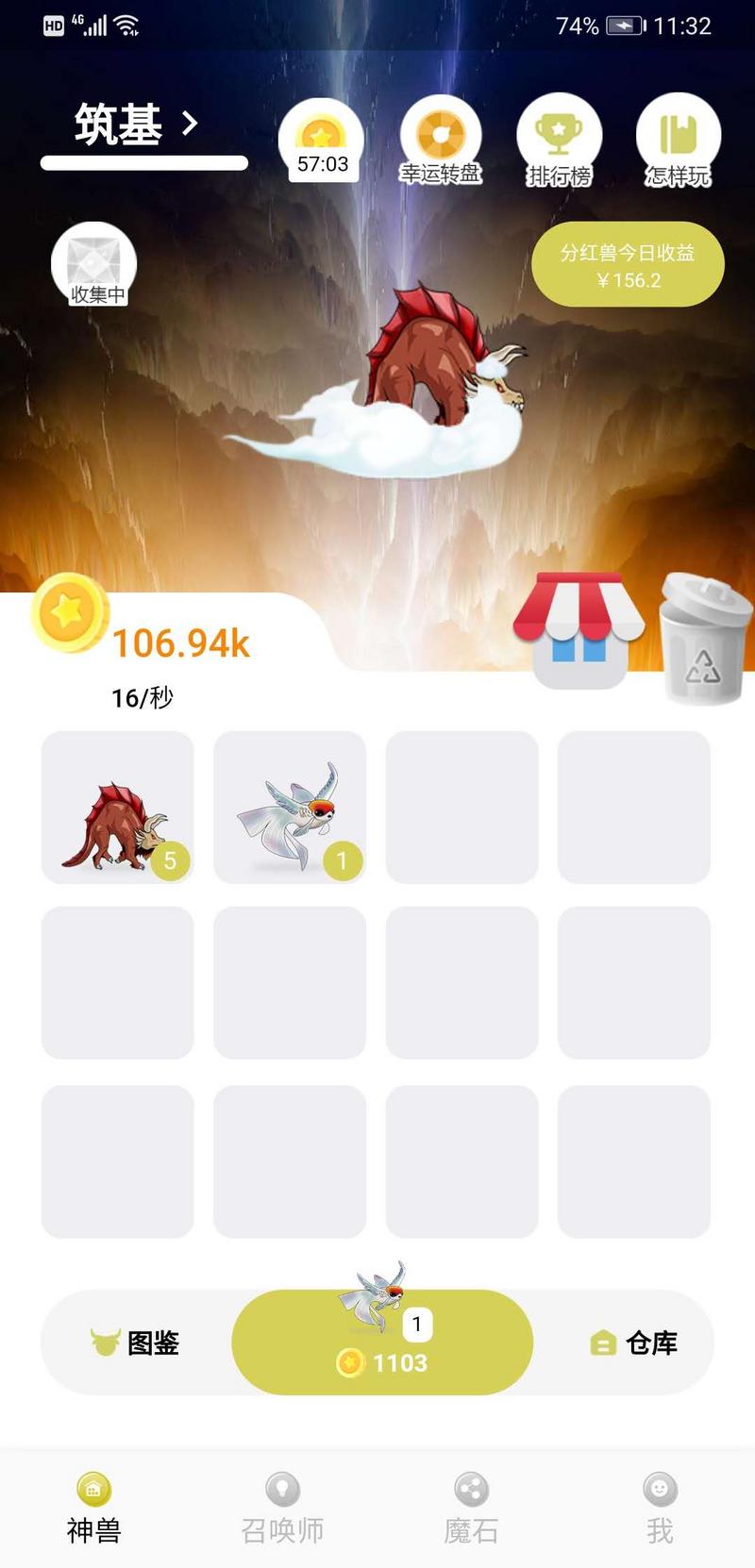This screenshot has width=755, height=1568.
Task: Switch to the 召唤师 tab
Action: click(282, 1510)
